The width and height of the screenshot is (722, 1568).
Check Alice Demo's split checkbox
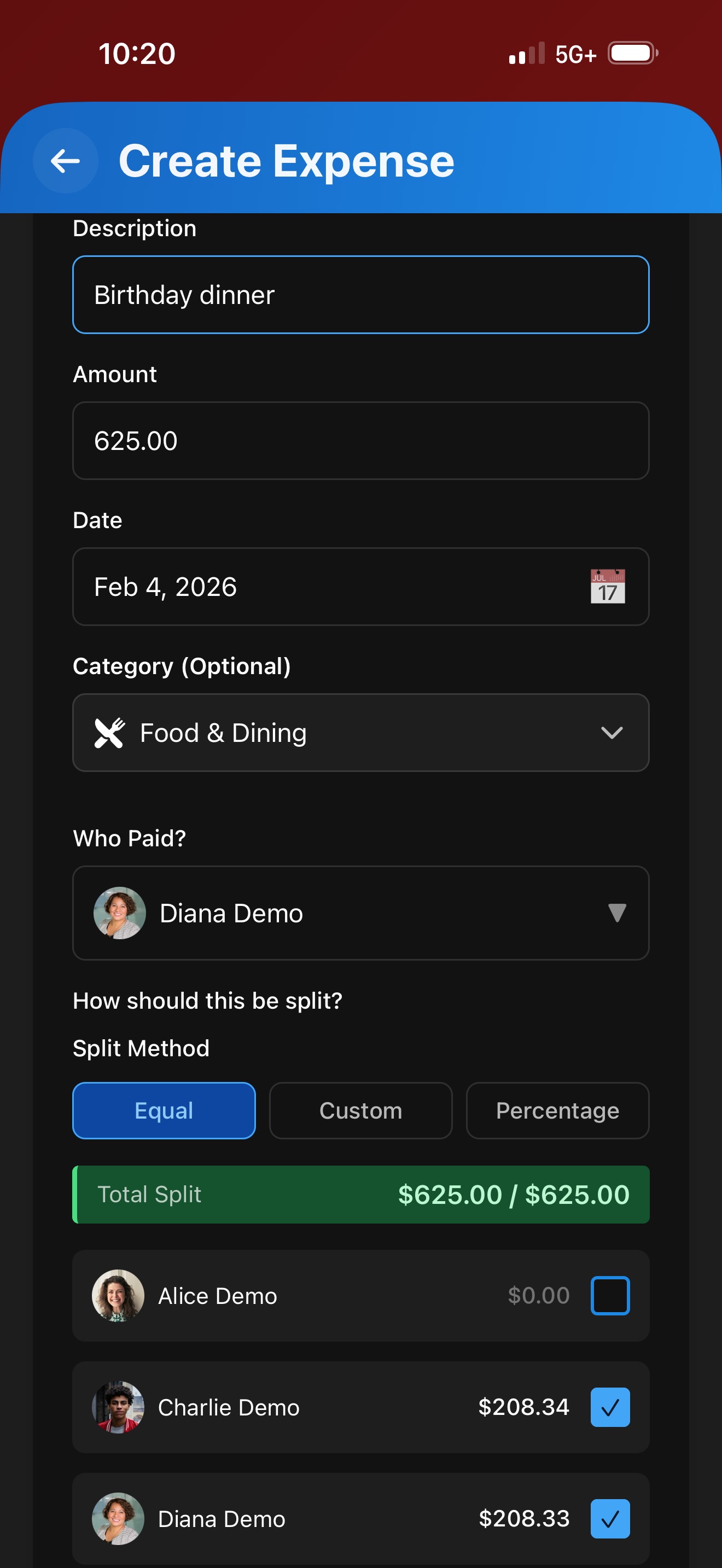[610, 1295]
